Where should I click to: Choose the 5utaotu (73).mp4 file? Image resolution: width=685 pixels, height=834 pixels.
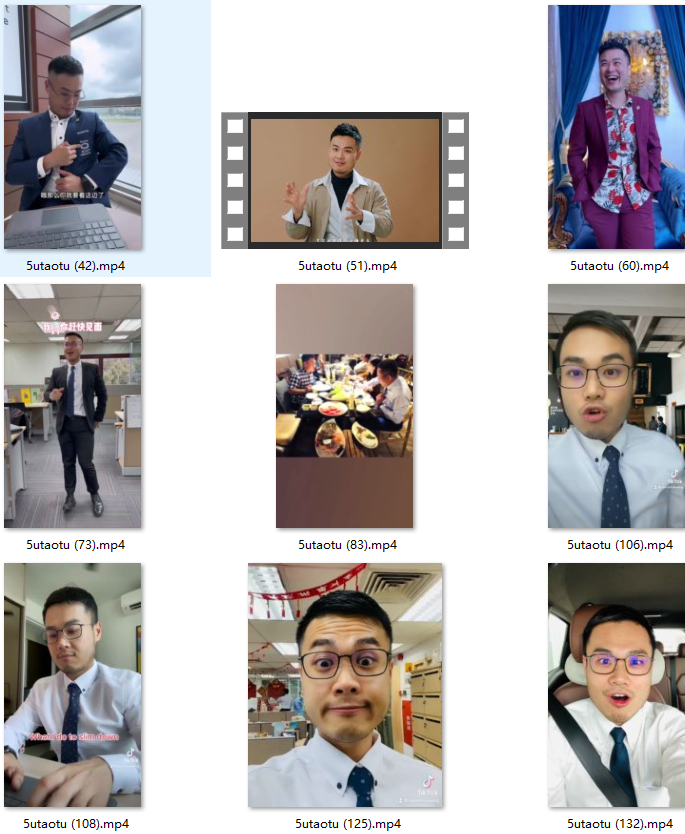(x=73, y=405)
